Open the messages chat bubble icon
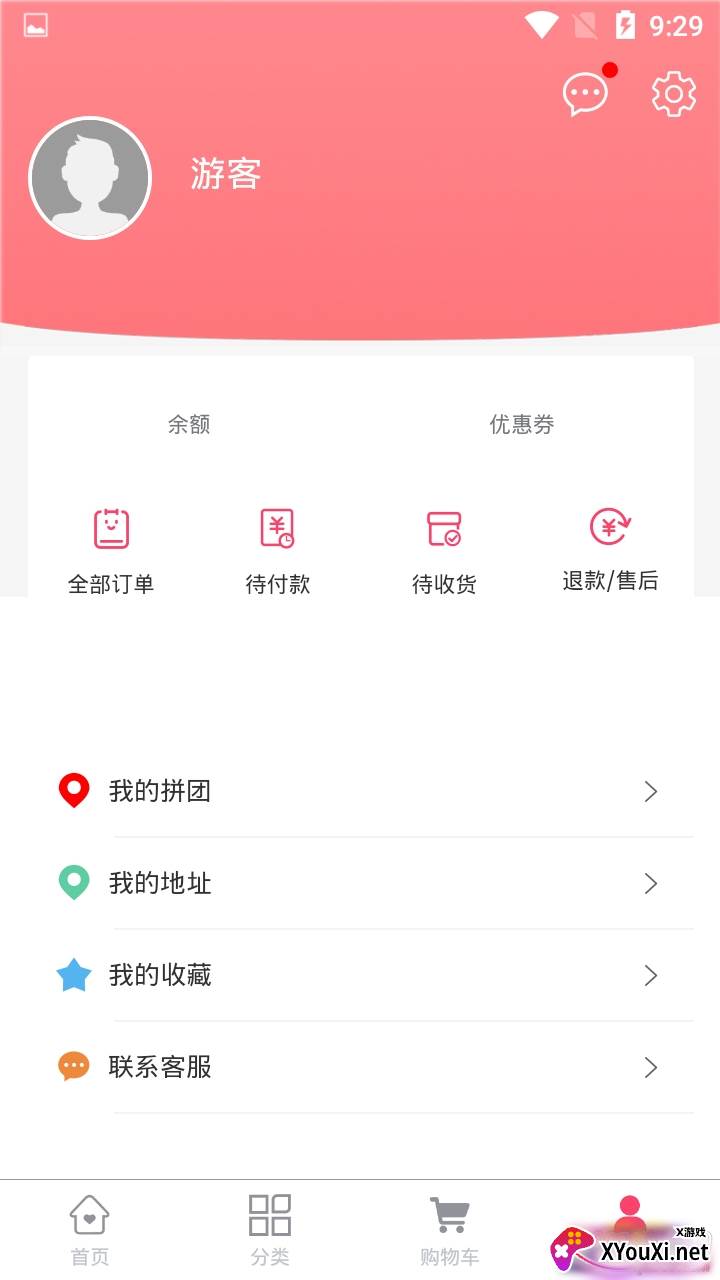720x1280 pixels. [585, 94]
